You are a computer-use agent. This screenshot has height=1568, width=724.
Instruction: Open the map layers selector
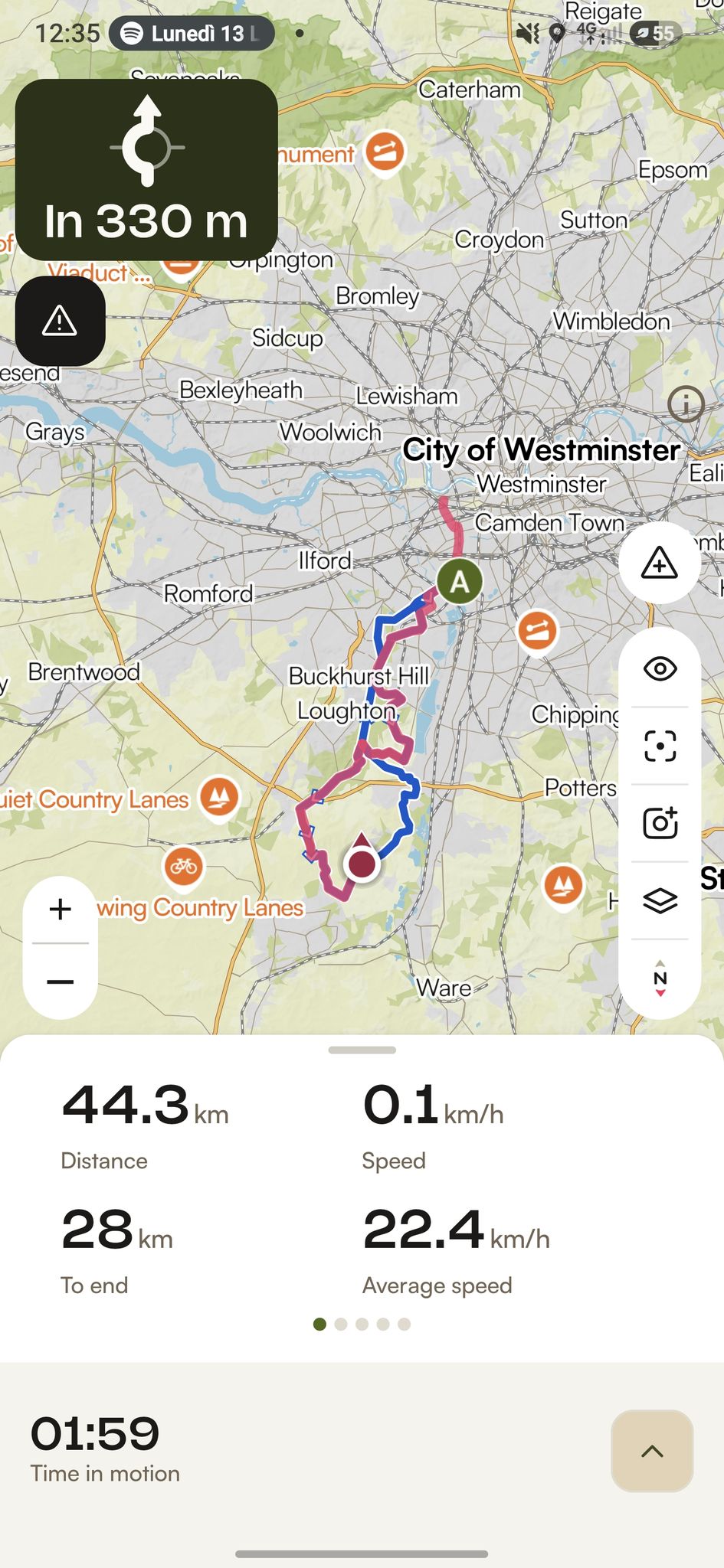[x=660, y=900]
